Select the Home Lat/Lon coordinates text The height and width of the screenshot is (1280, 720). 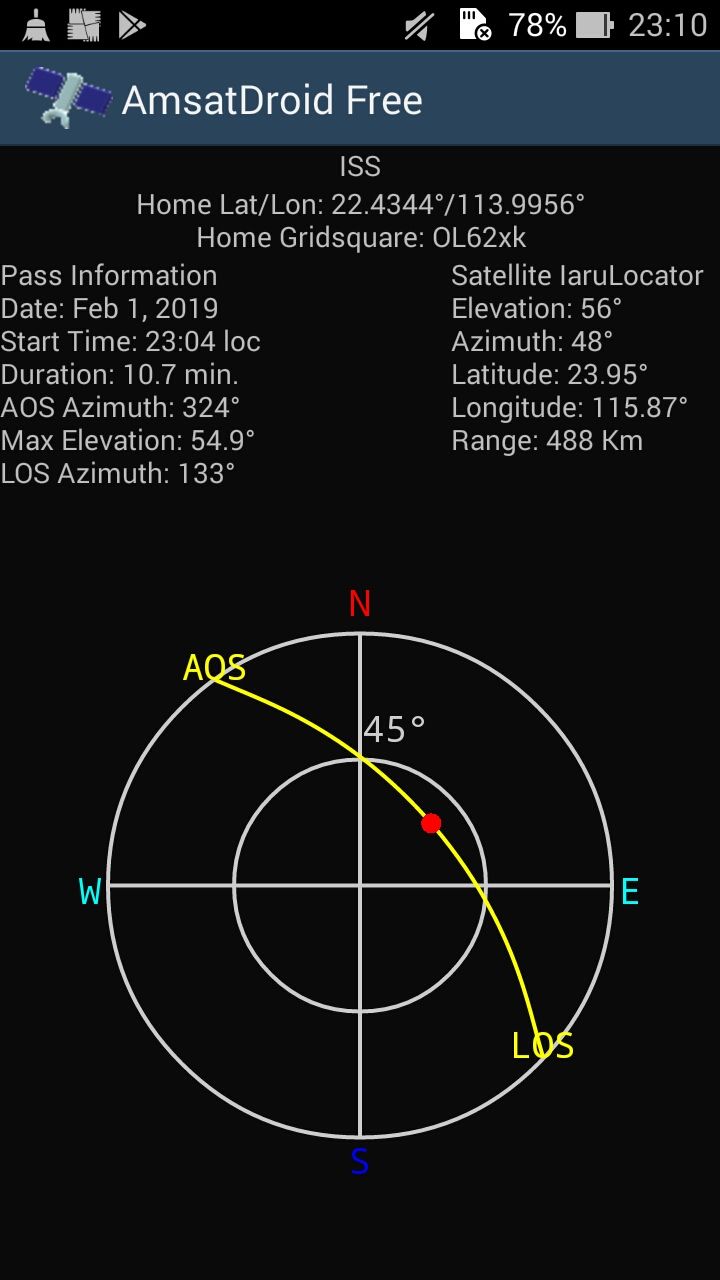point(360,203)
